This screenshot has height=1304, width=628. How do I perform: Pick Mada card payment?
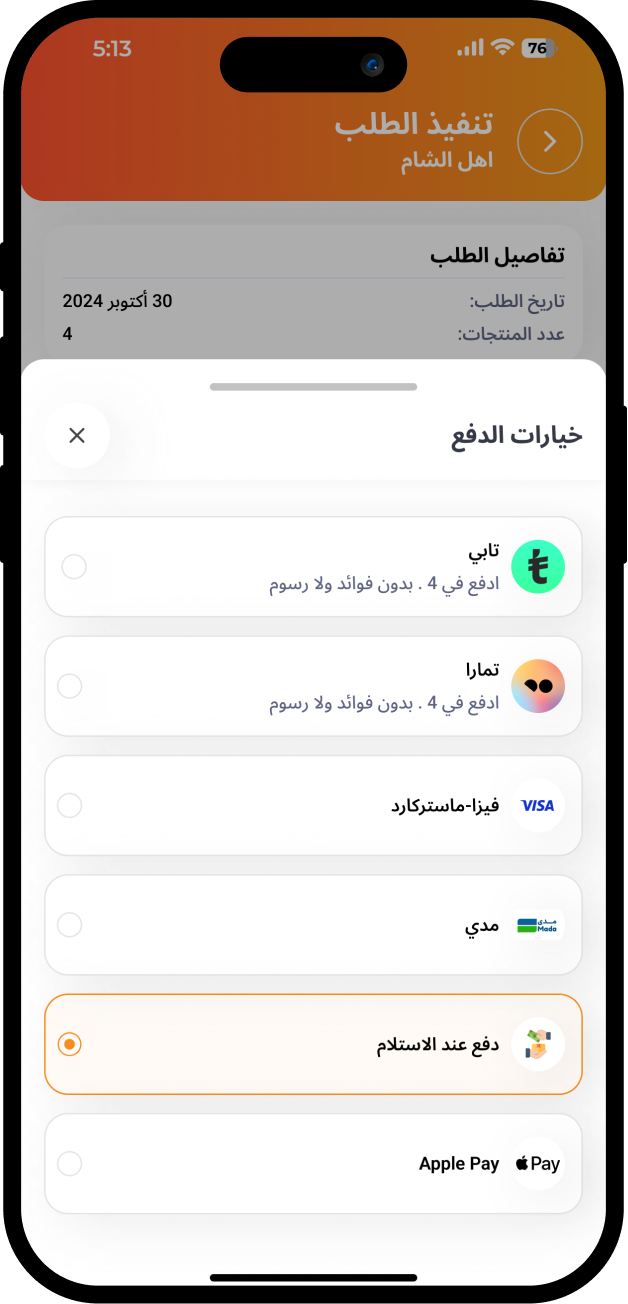[313, 925]
